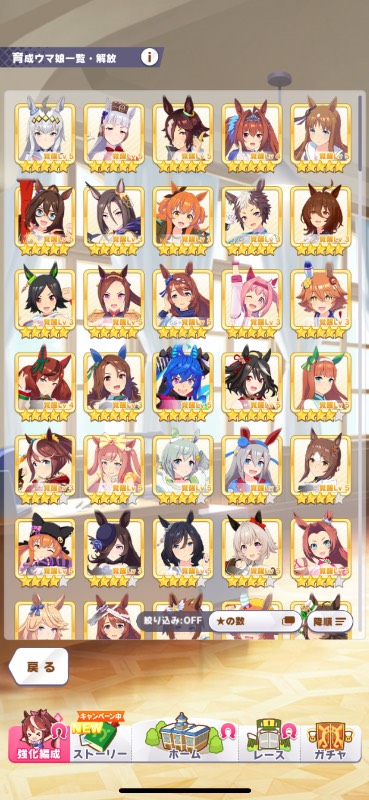Open the mint-haired character card
Image resolution: width=369 pixels, height=800 pixels.
(x=183, y=469)
